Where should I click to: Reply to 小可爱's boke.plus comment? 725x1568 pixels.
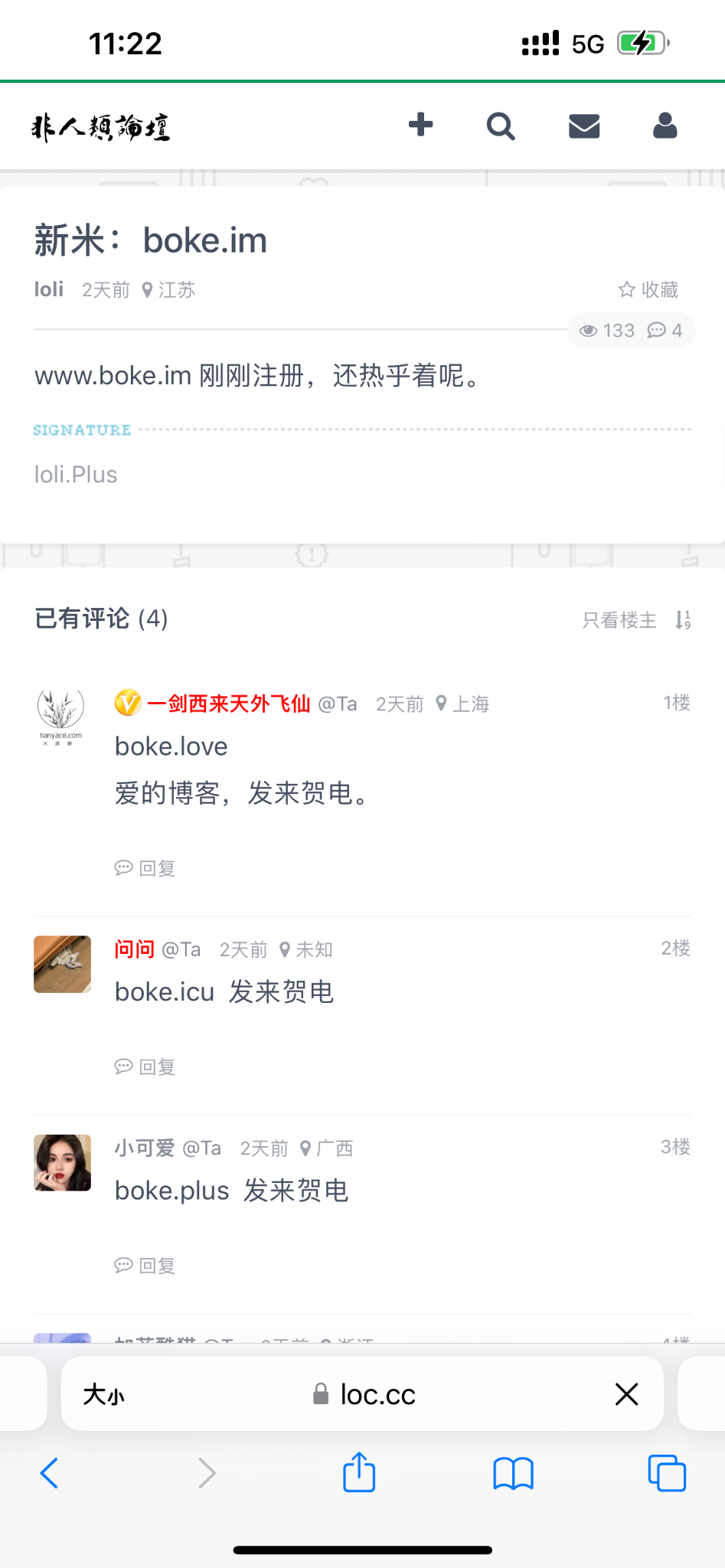(145, 1266)
